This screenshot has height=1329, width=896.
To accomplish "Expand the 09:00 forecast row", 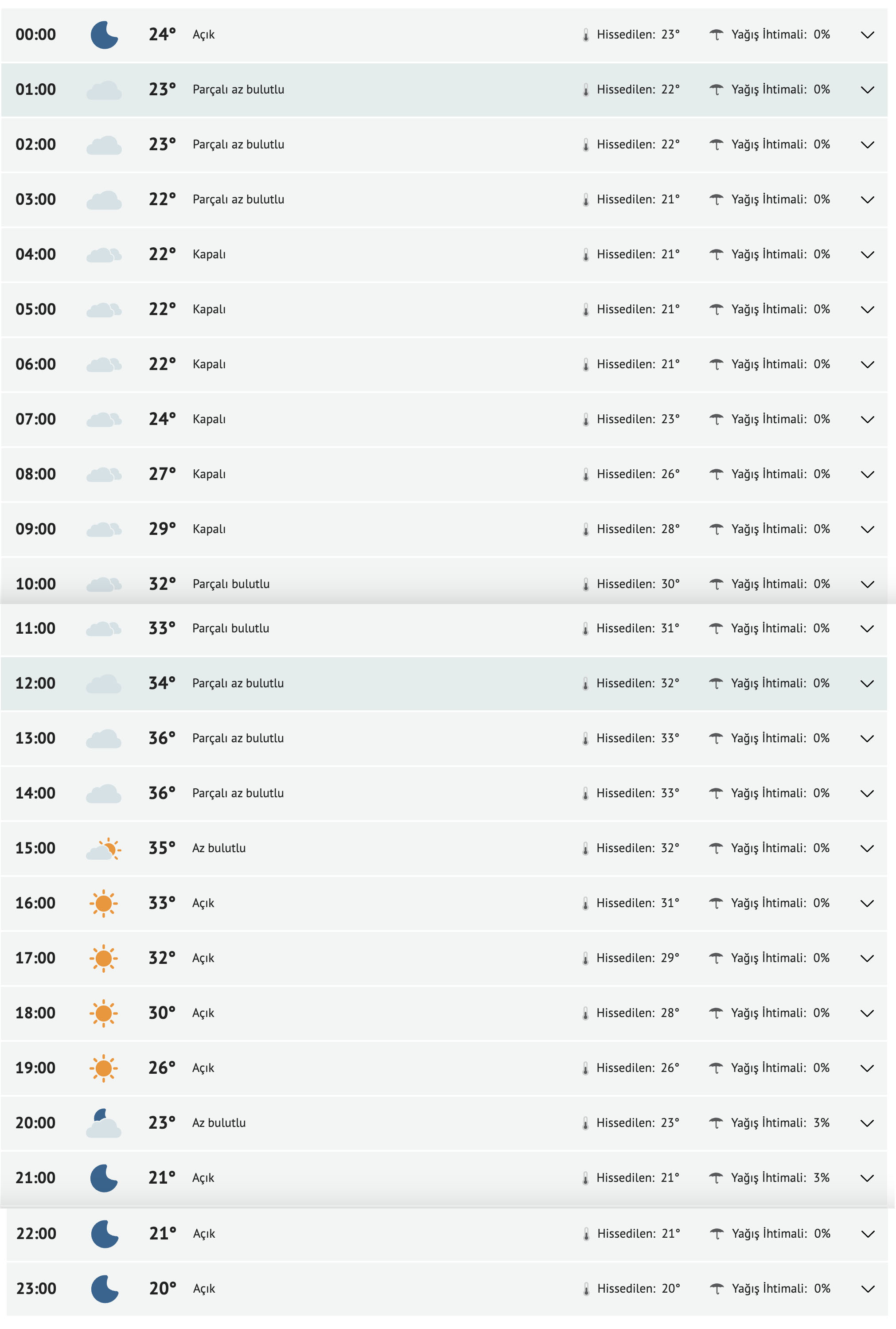I will click(867, 529).
